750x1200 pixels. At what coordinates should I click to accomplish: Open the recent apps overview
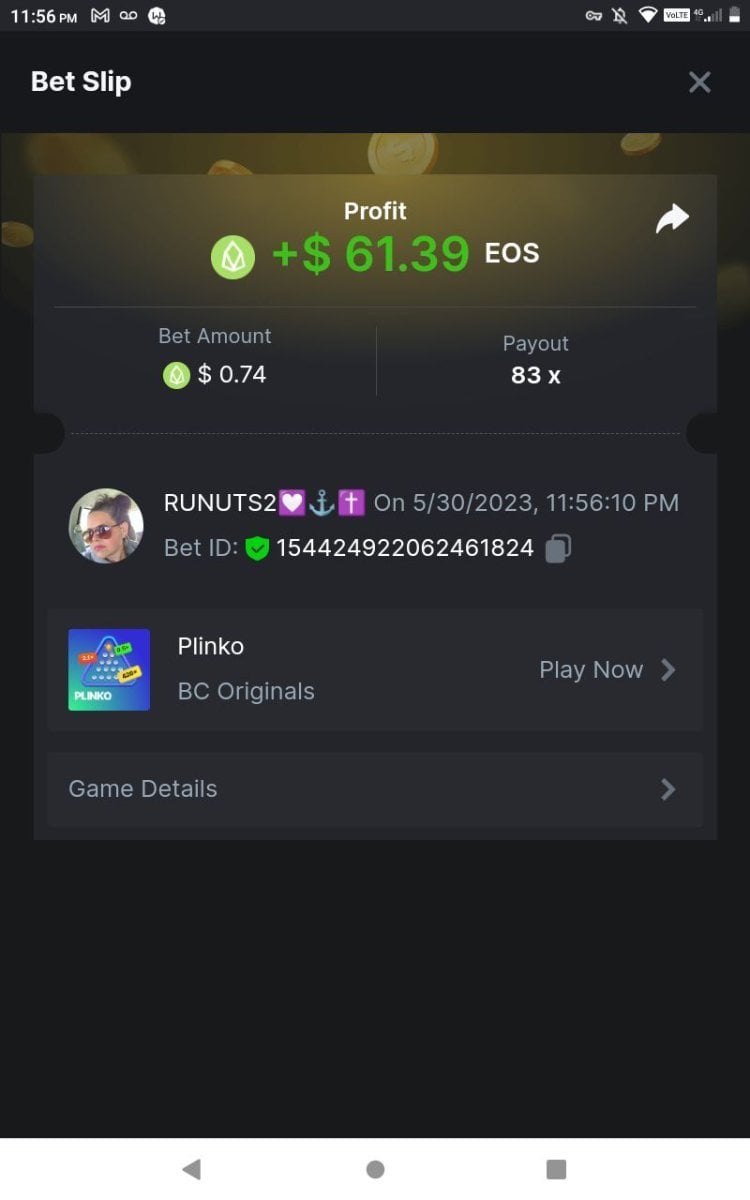click(556, 1169)
